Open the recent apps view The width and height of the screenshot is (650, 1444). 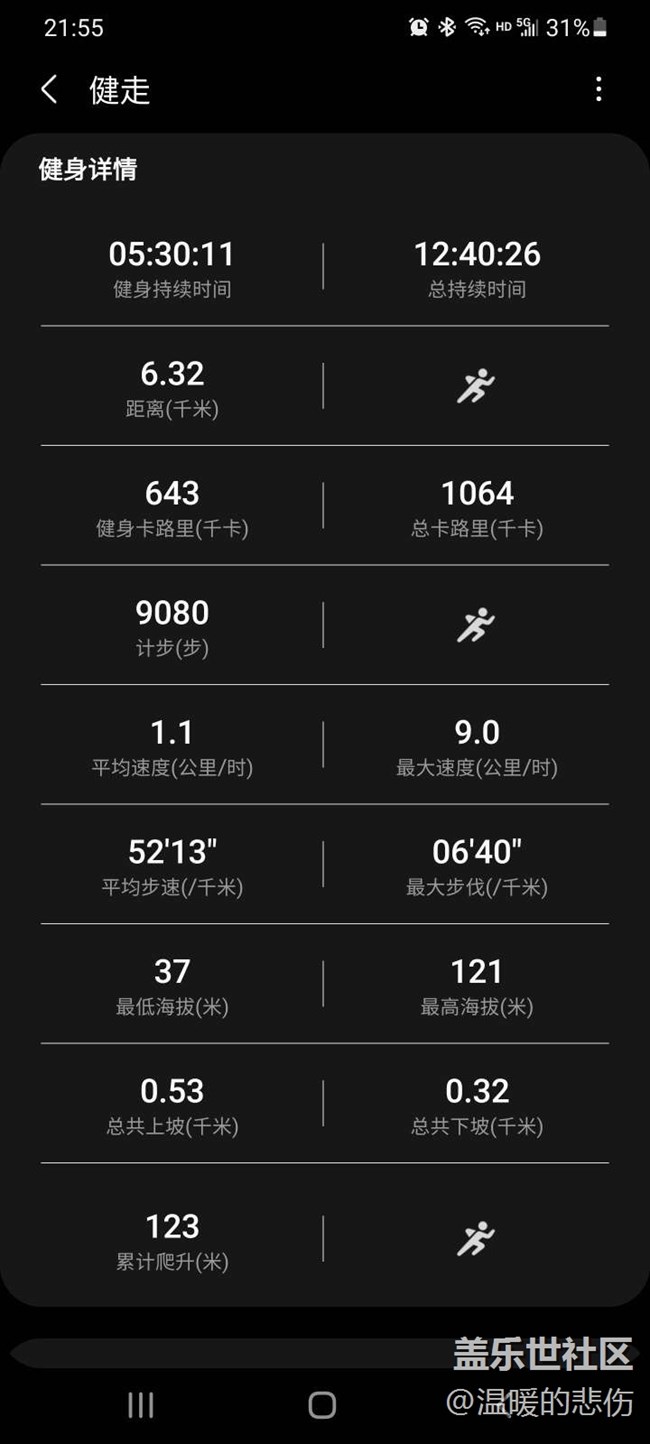(x=141, y=1405)
